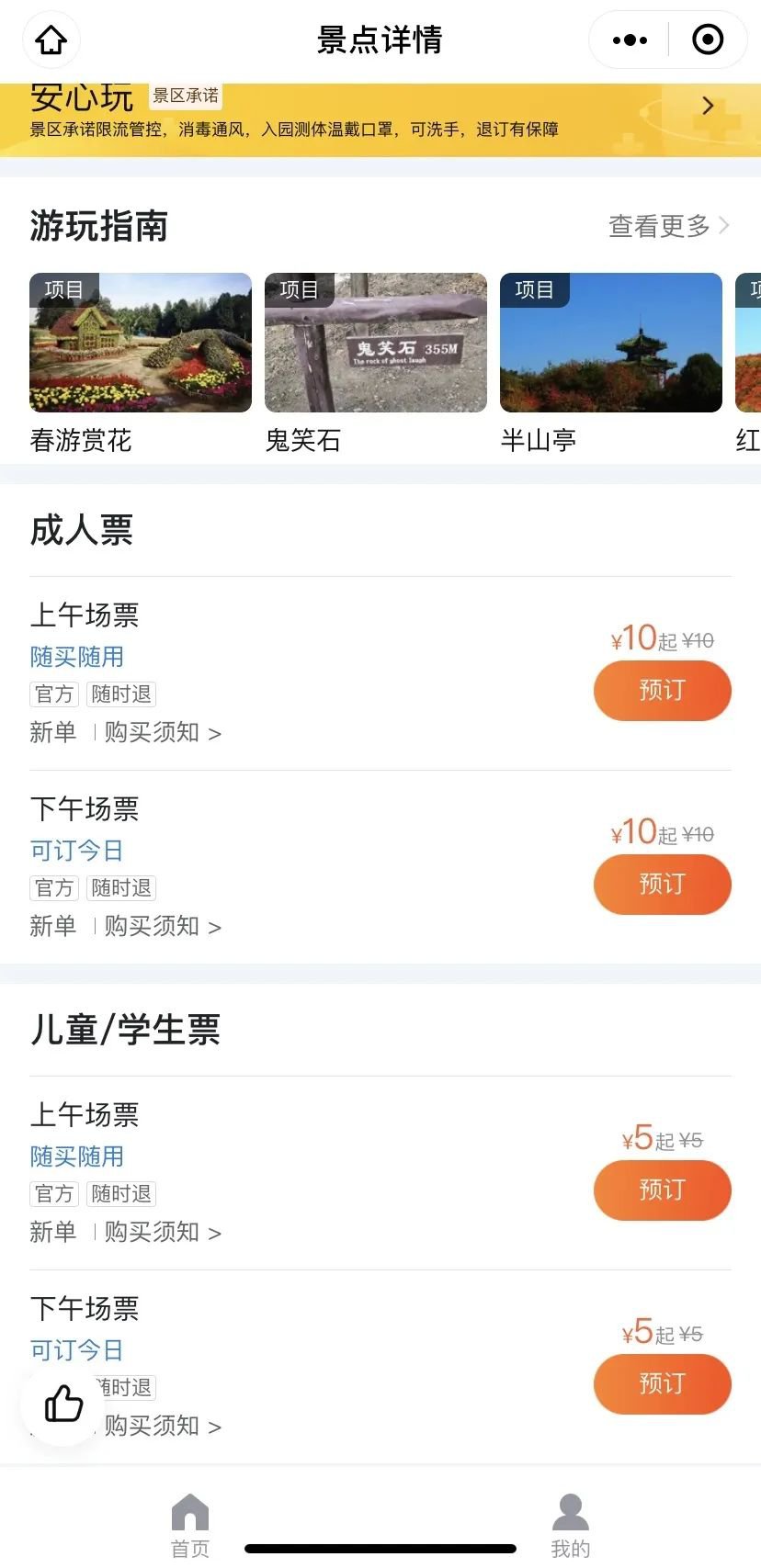The width and height of the screenshot is (761, 1568).
Task: Go to the mini program home icon
Action: pos(51,39)
